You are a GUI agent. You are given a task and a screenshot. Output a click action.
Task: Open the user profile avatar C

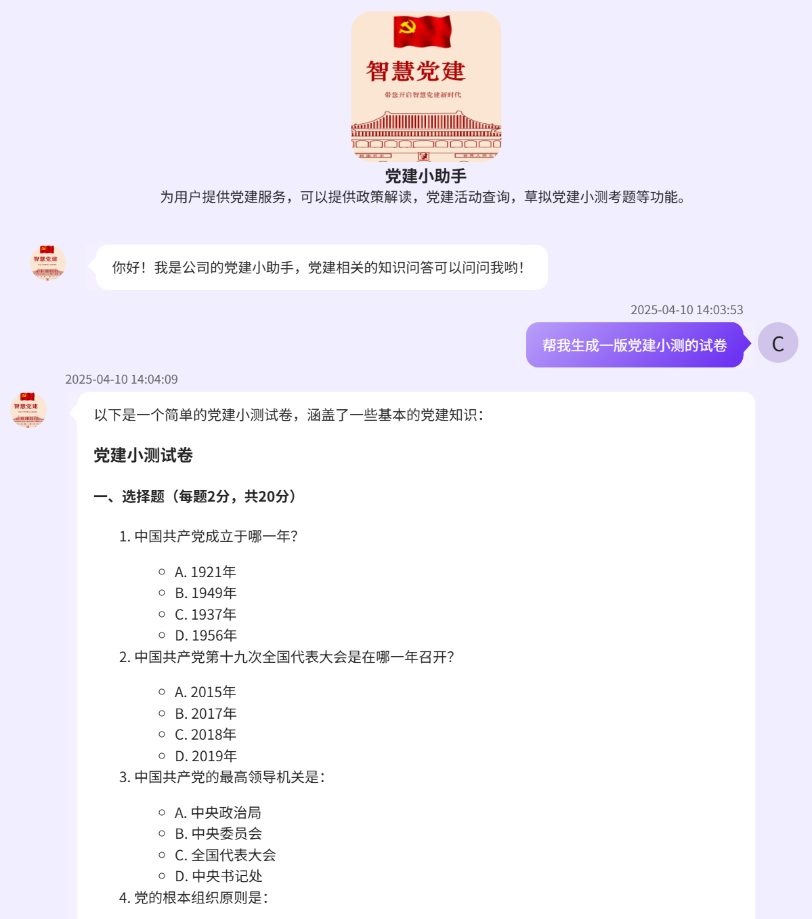pyautogui.click(x=777, y=343)
